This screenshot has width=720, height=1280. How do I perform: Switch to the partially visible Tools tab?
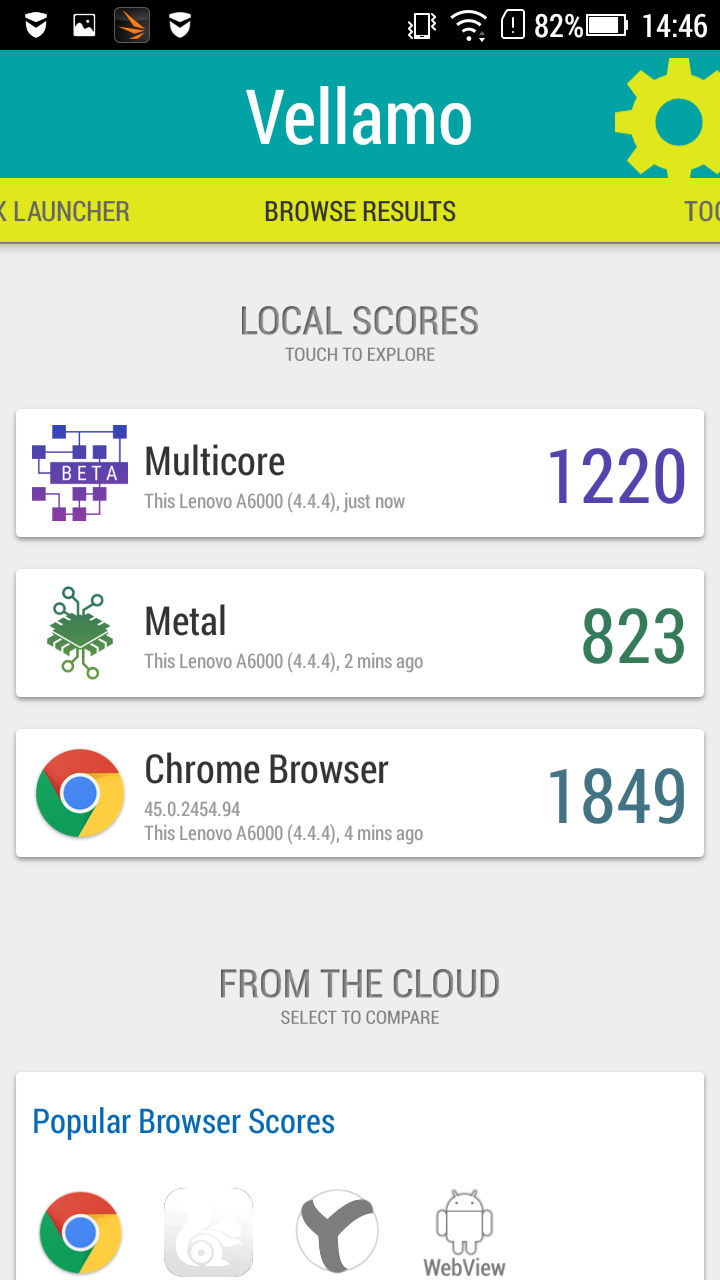click(703, 212)
